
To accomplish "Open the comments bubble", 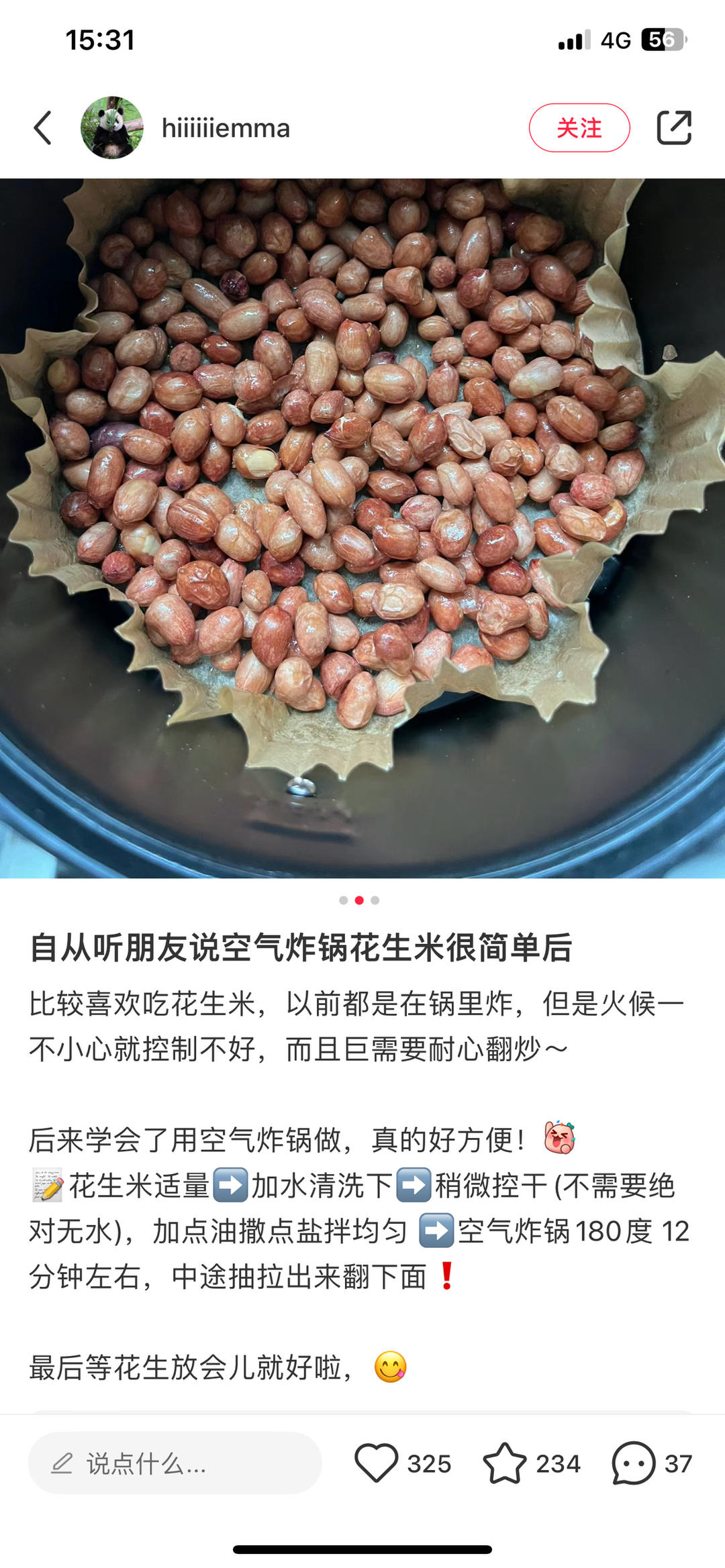I will pyautogui.click(x=633, y=1463).
